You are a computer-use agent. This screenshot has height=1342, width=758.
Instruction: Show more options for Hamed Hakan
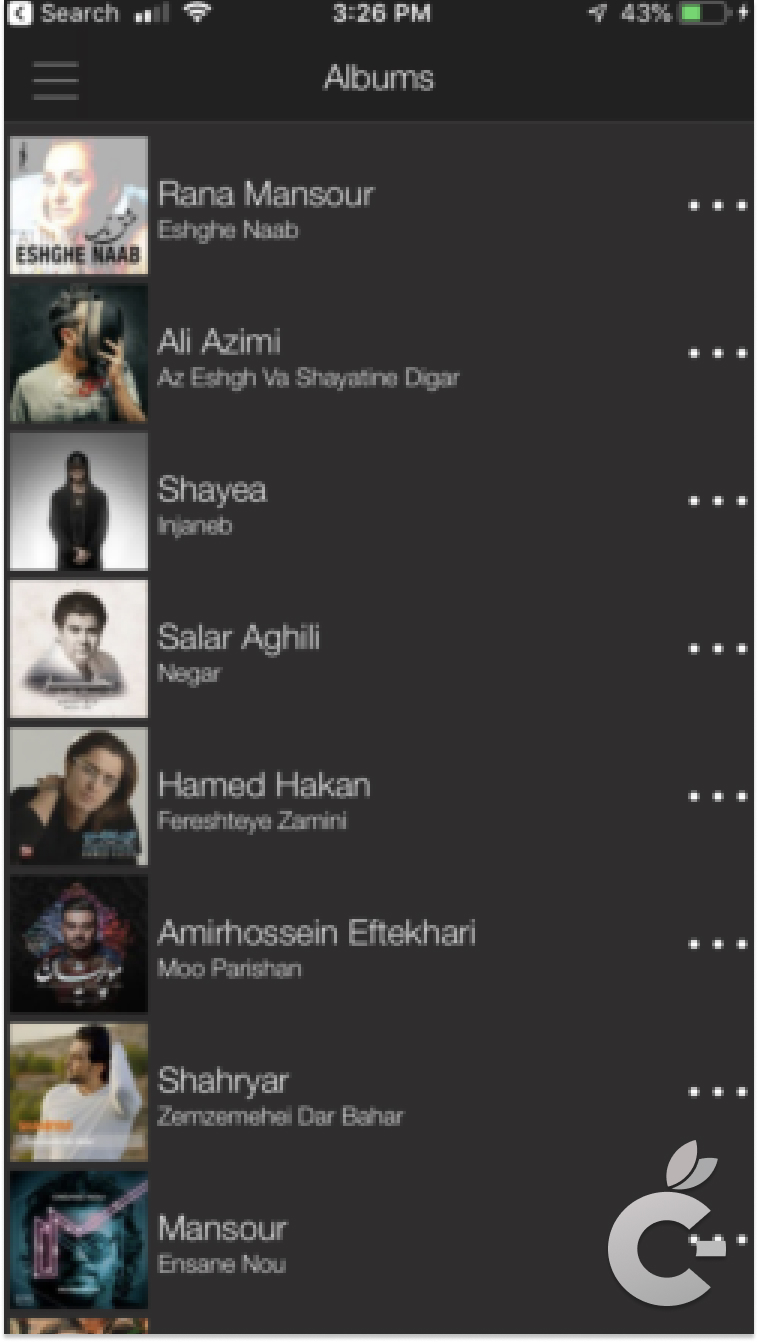click(717, 797)
